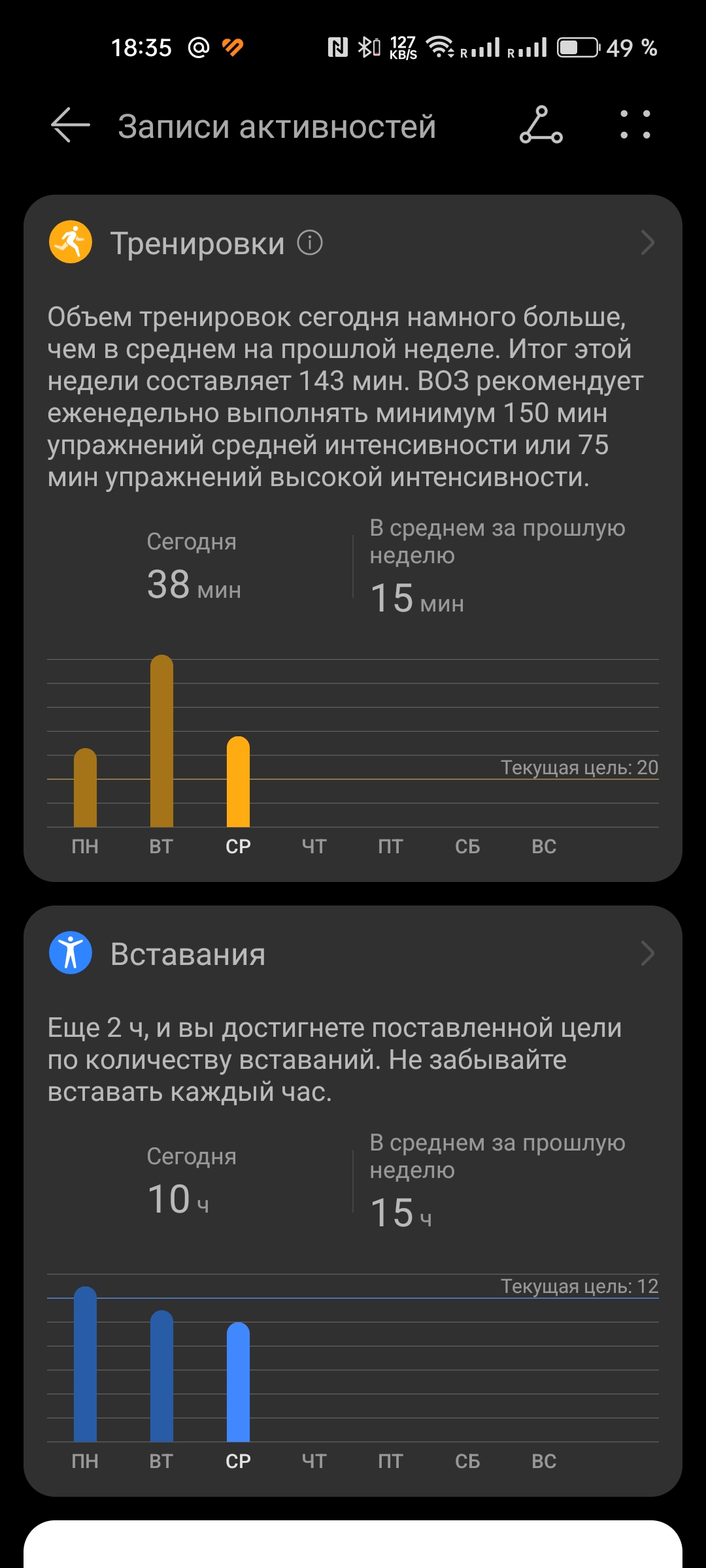Image resolution: width=706 pixels, height=1568 pixels.
Task: Select the ПН bar in the Вставания chart
Action: pyautogui.click(x=85, y=1364)
